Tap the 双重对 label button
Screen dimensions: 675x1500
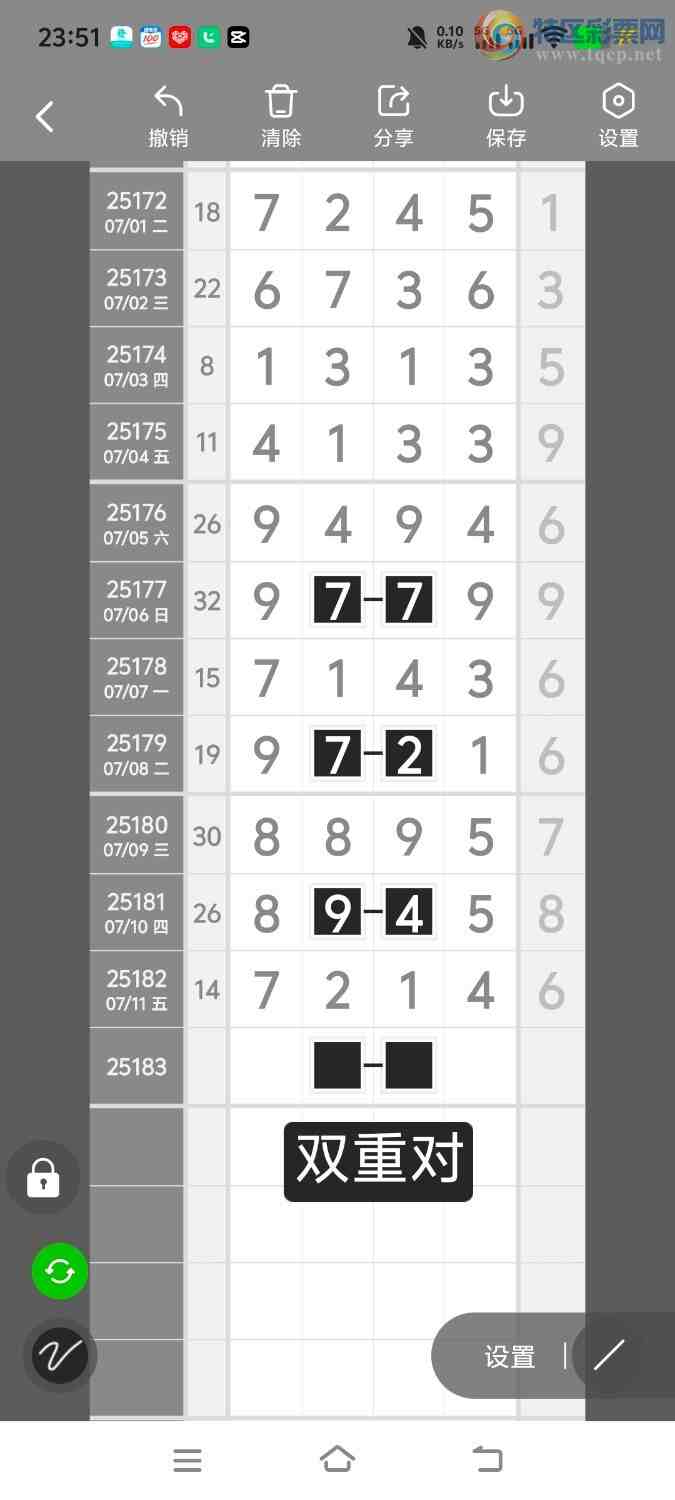pos(378,1161)
